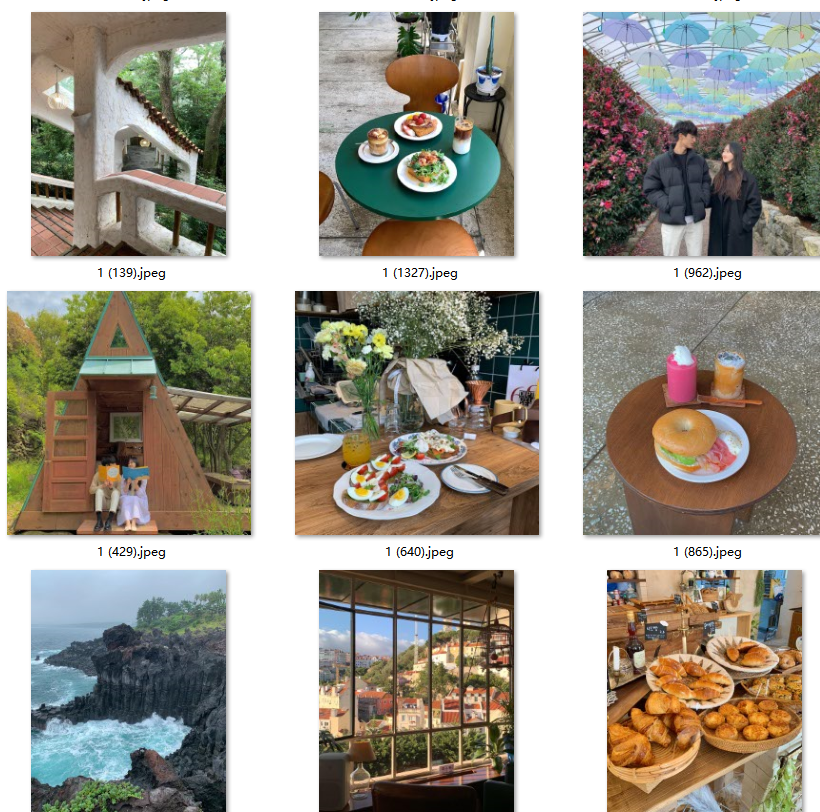Select the picture 1 (865).jpeg
This screenshot has height=812, width=820.
[701, 412]
